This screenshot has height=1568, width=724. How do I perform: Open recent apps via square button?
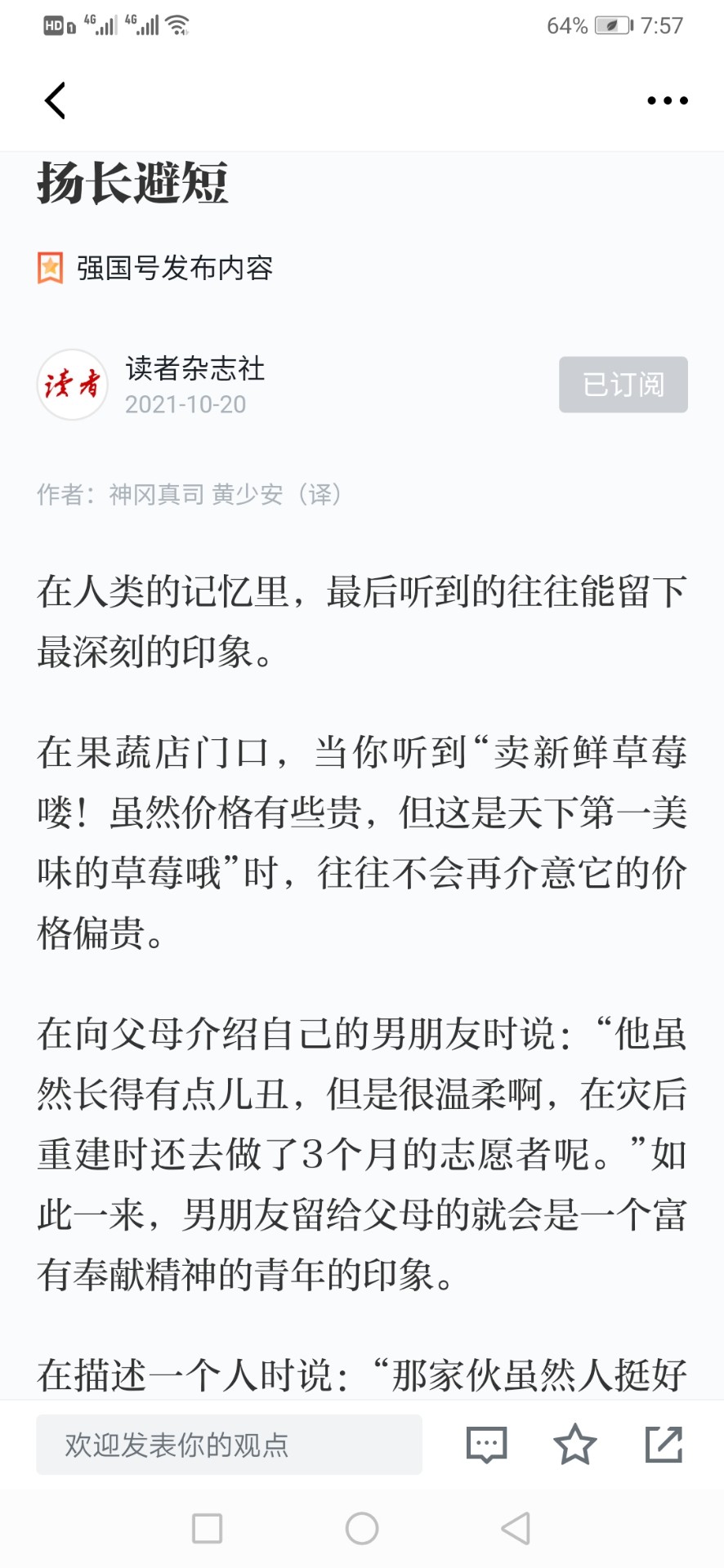(x=207, y=1529)
